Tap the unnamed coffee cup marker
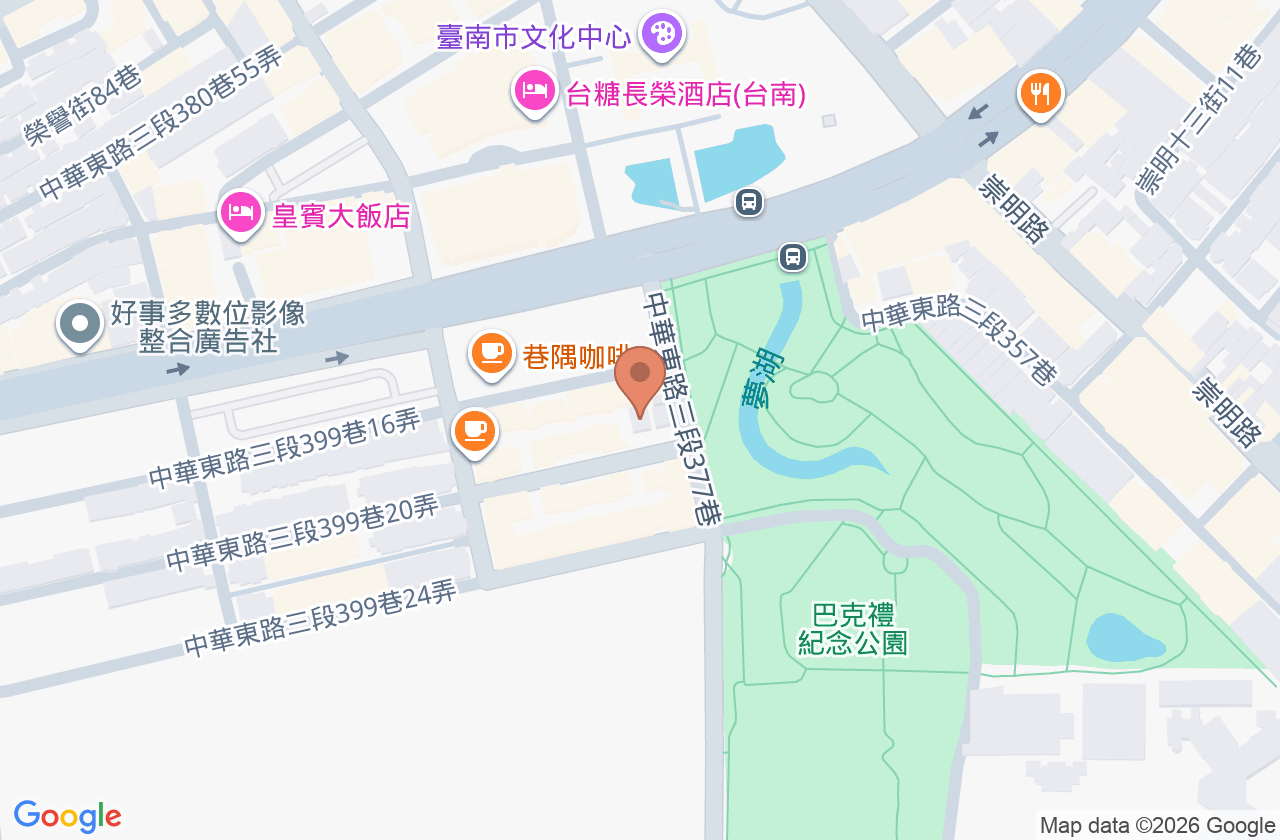 tap(475, 433)
